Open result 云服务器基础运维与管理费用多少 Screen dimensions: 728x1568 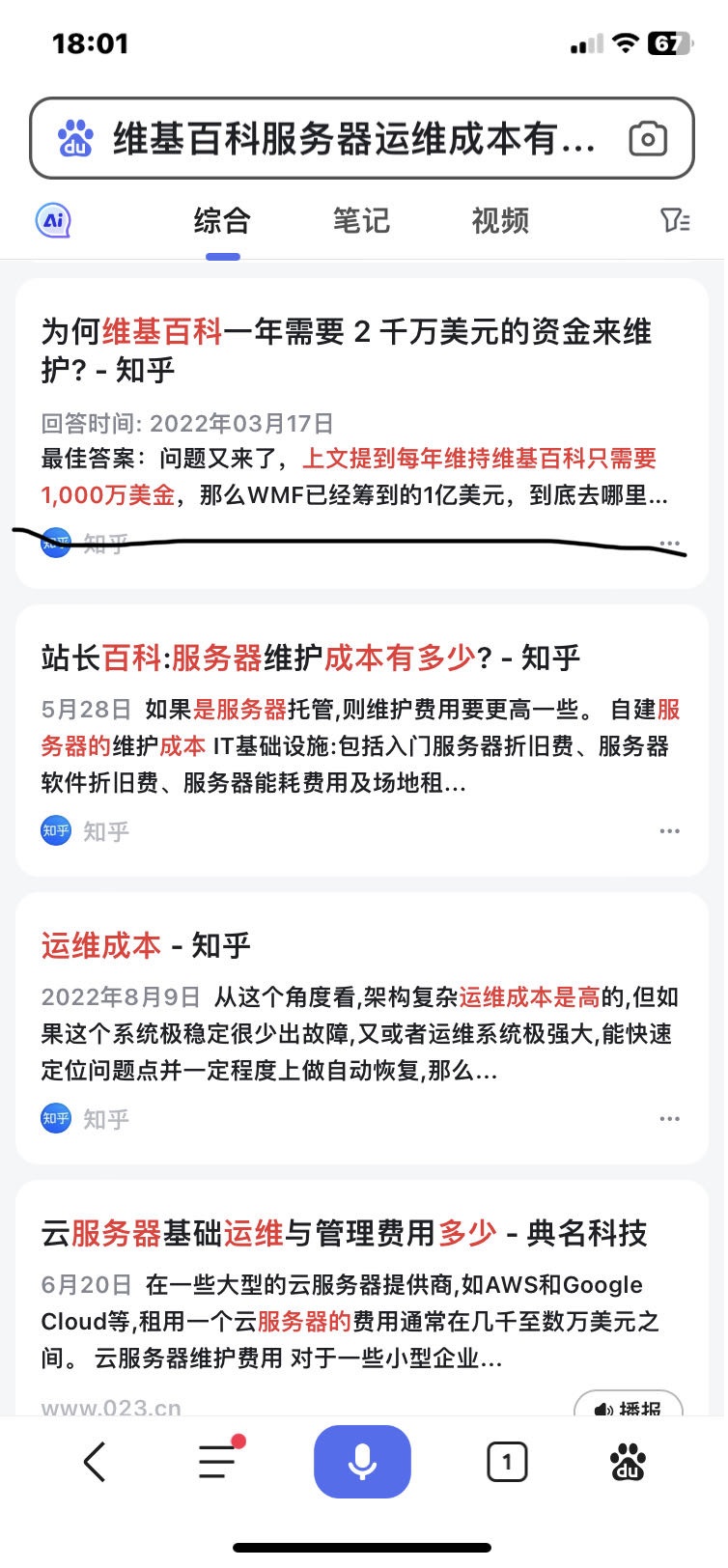point(344,1233)
